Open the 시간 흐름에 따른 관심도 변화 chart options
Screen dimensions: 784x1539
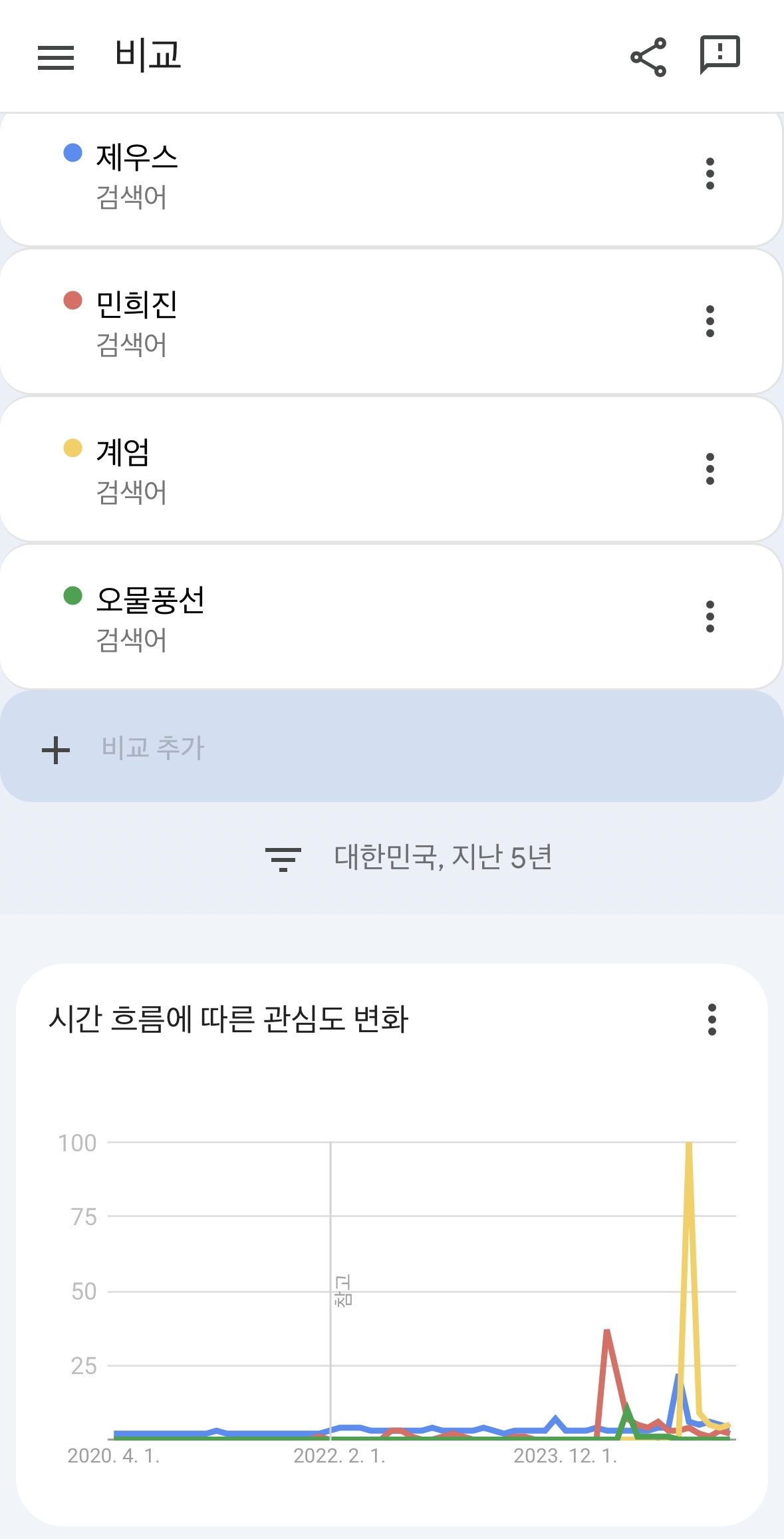point(712,1020)
